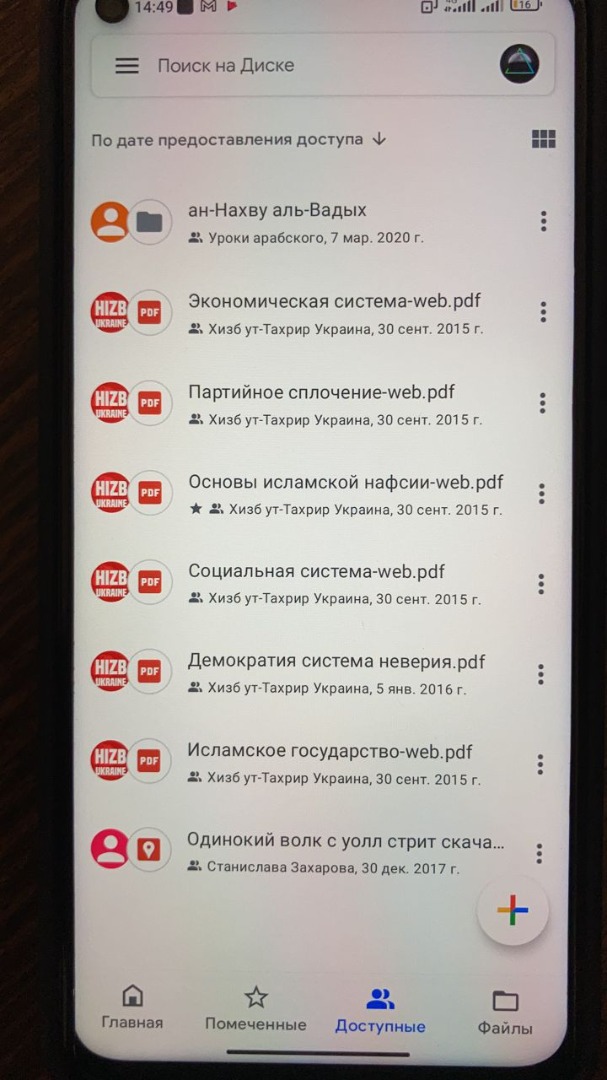This screenshot has width=607, height=1080.
Task: Go to Файлы tab
Action: pyautogui.click(x=505, y=1012)
